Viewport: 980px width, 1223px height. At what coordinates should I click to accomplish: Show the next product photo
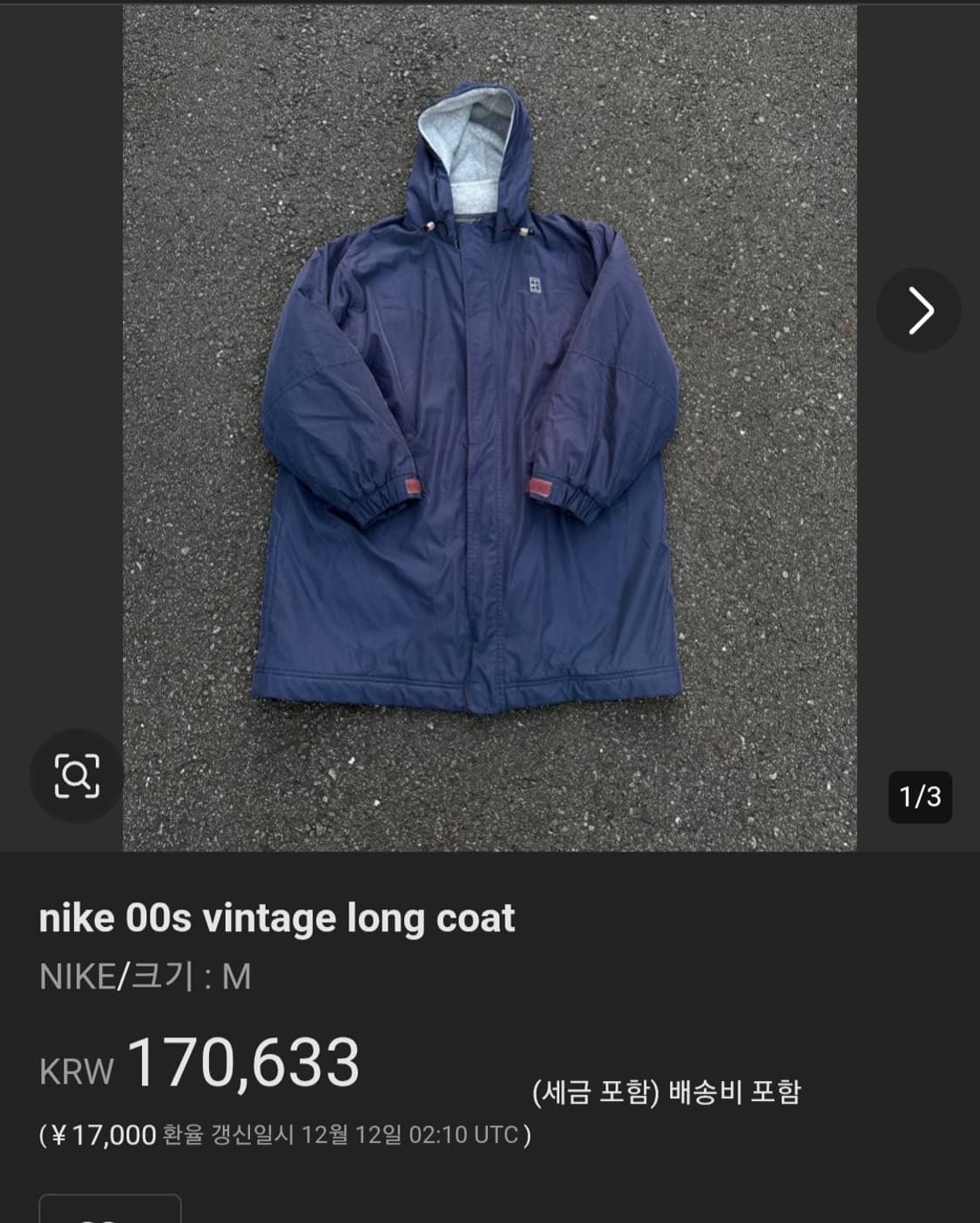pos(919,310)
